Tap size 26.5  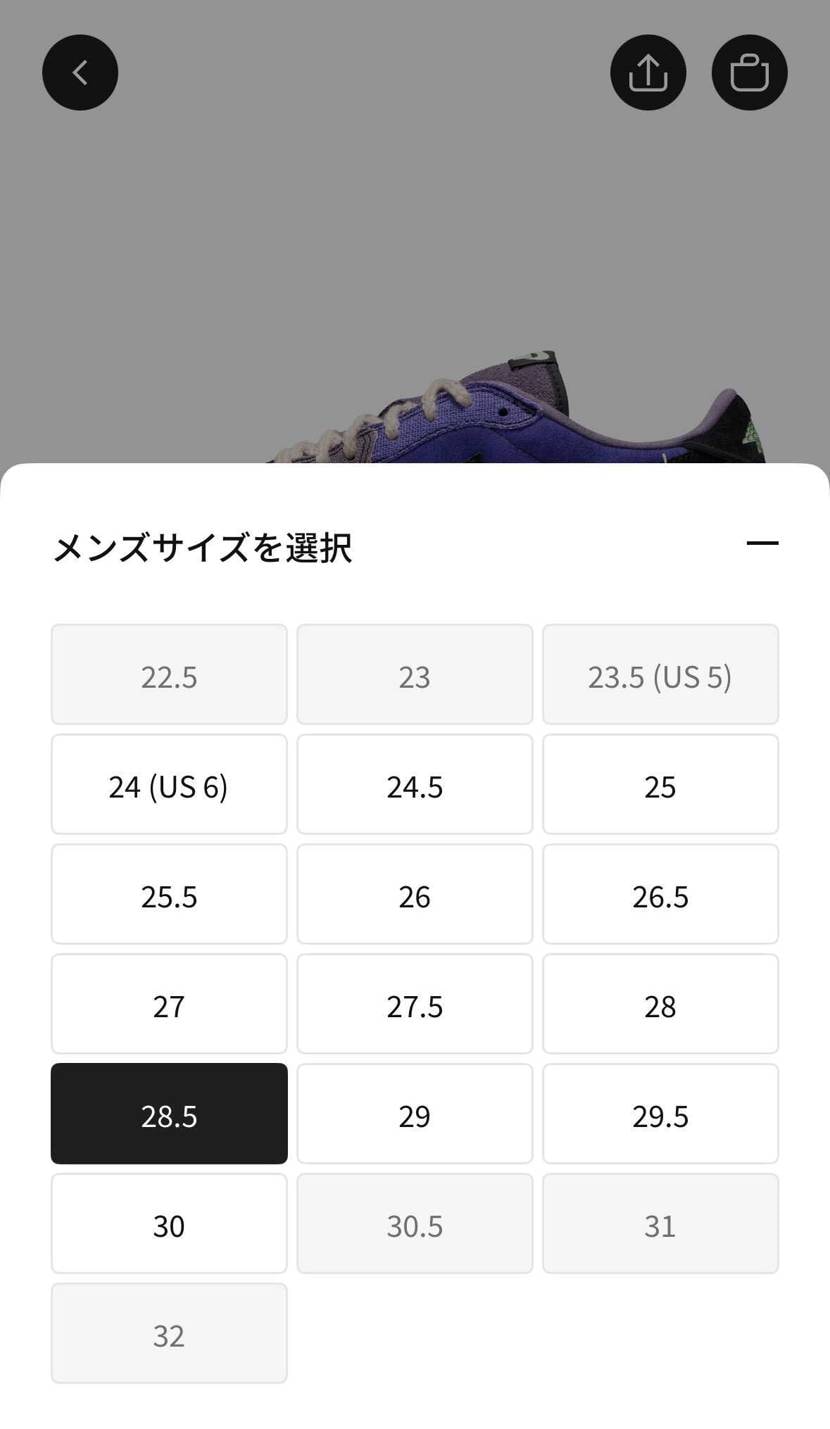point(660,894)
